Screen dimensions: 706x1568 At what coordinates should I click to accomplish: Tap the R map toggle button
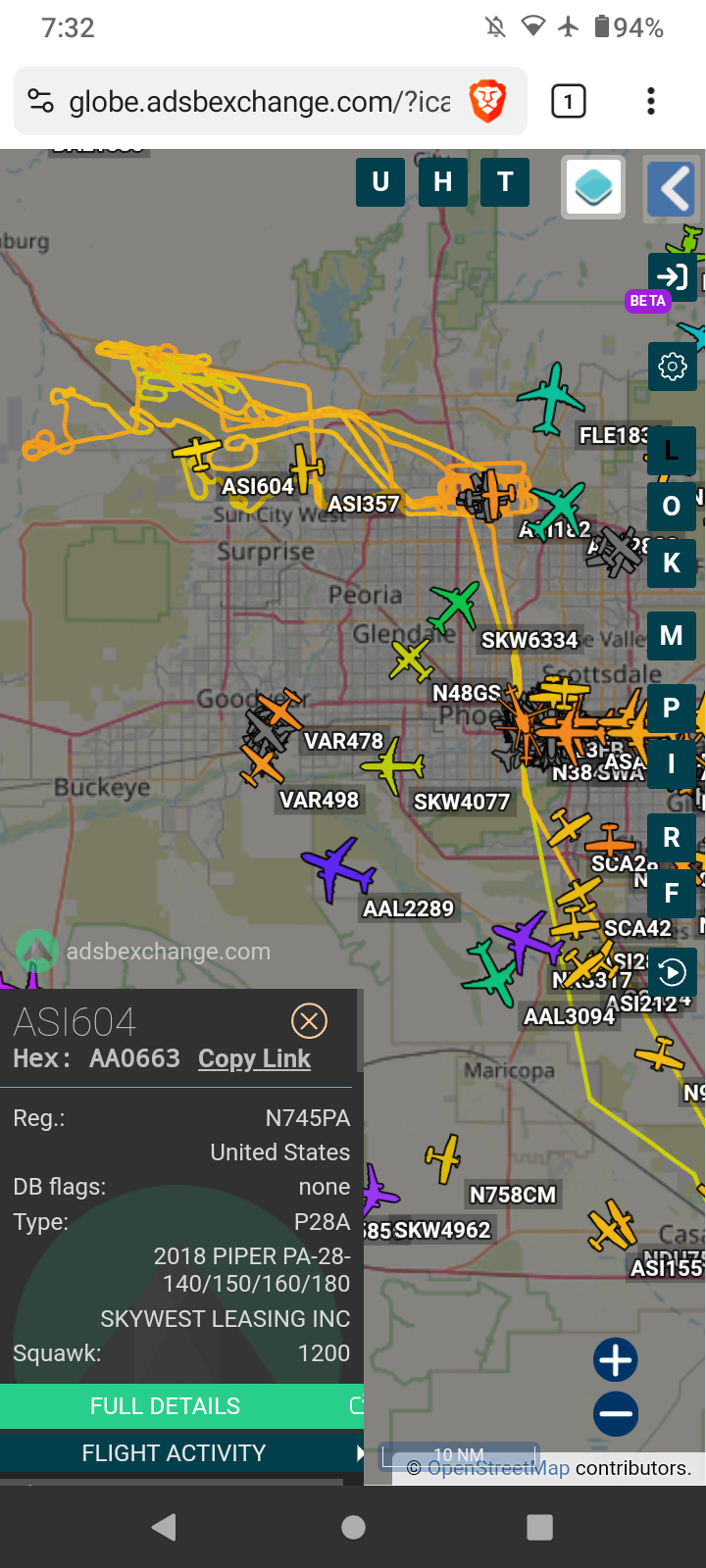click(672, 838)
